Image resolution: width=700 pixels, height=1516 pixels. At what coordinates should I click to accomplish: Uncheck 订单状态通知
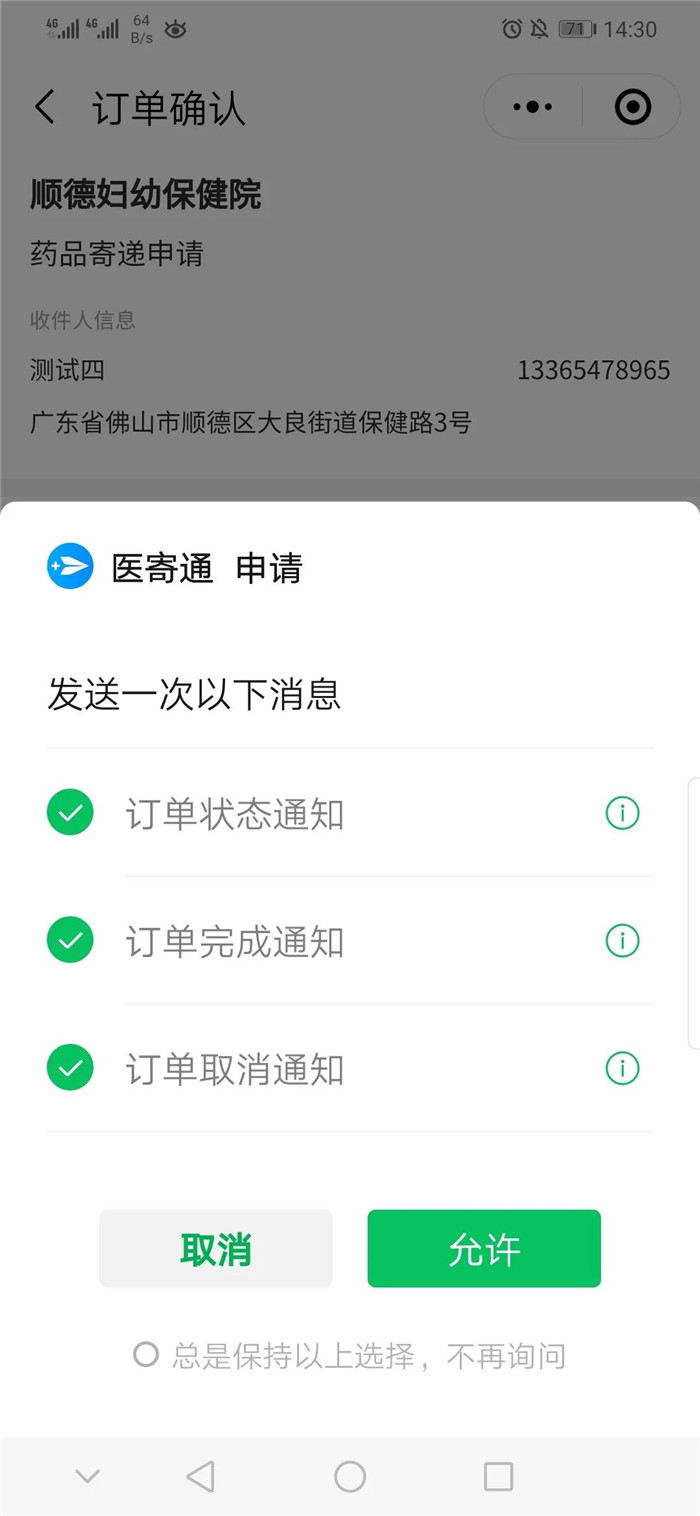70,813
